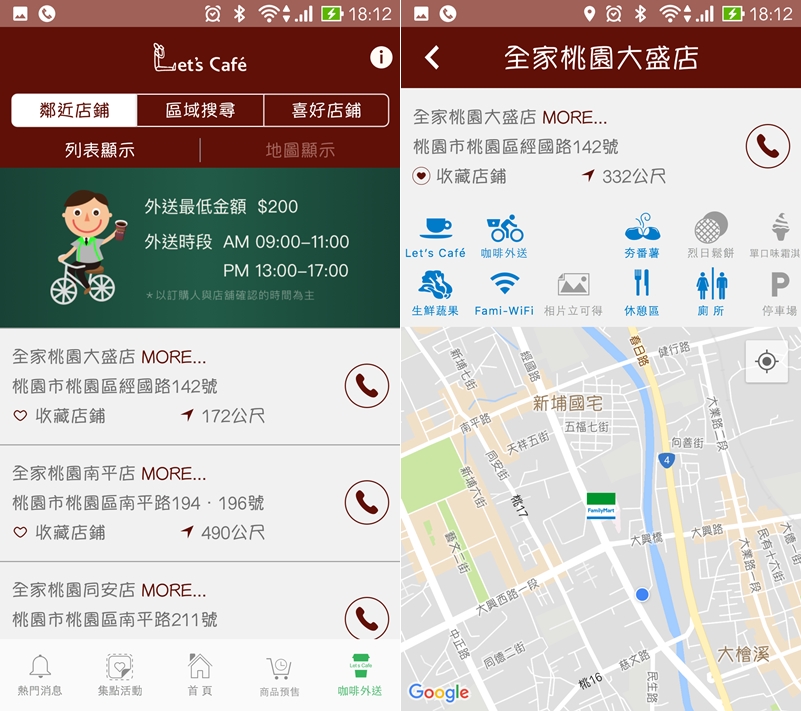Switch to the 喜好店鋪 tab
This screenshot has height=711, width=801.
click(325, 110)
